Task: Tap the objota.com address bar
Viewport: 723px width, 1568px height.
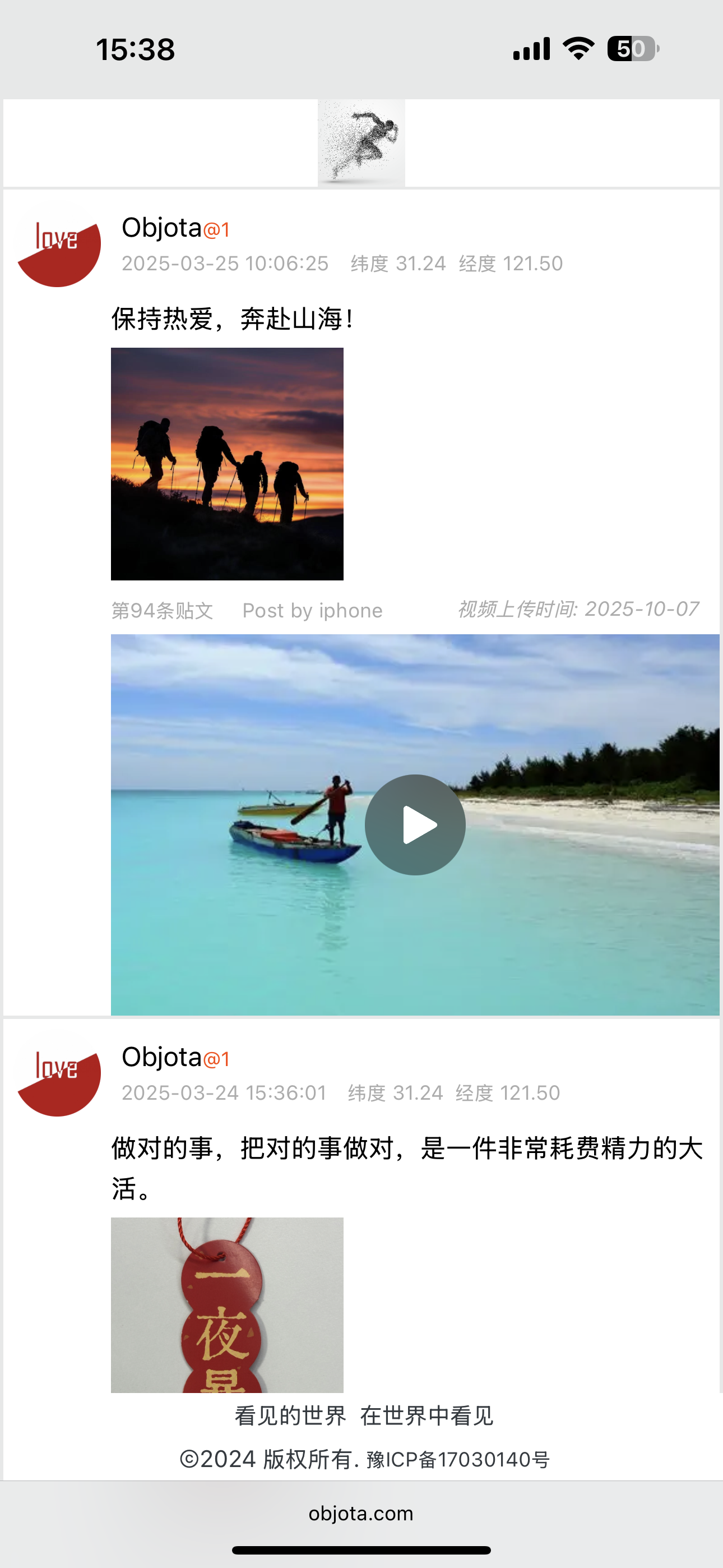Action: point(361,1513)
